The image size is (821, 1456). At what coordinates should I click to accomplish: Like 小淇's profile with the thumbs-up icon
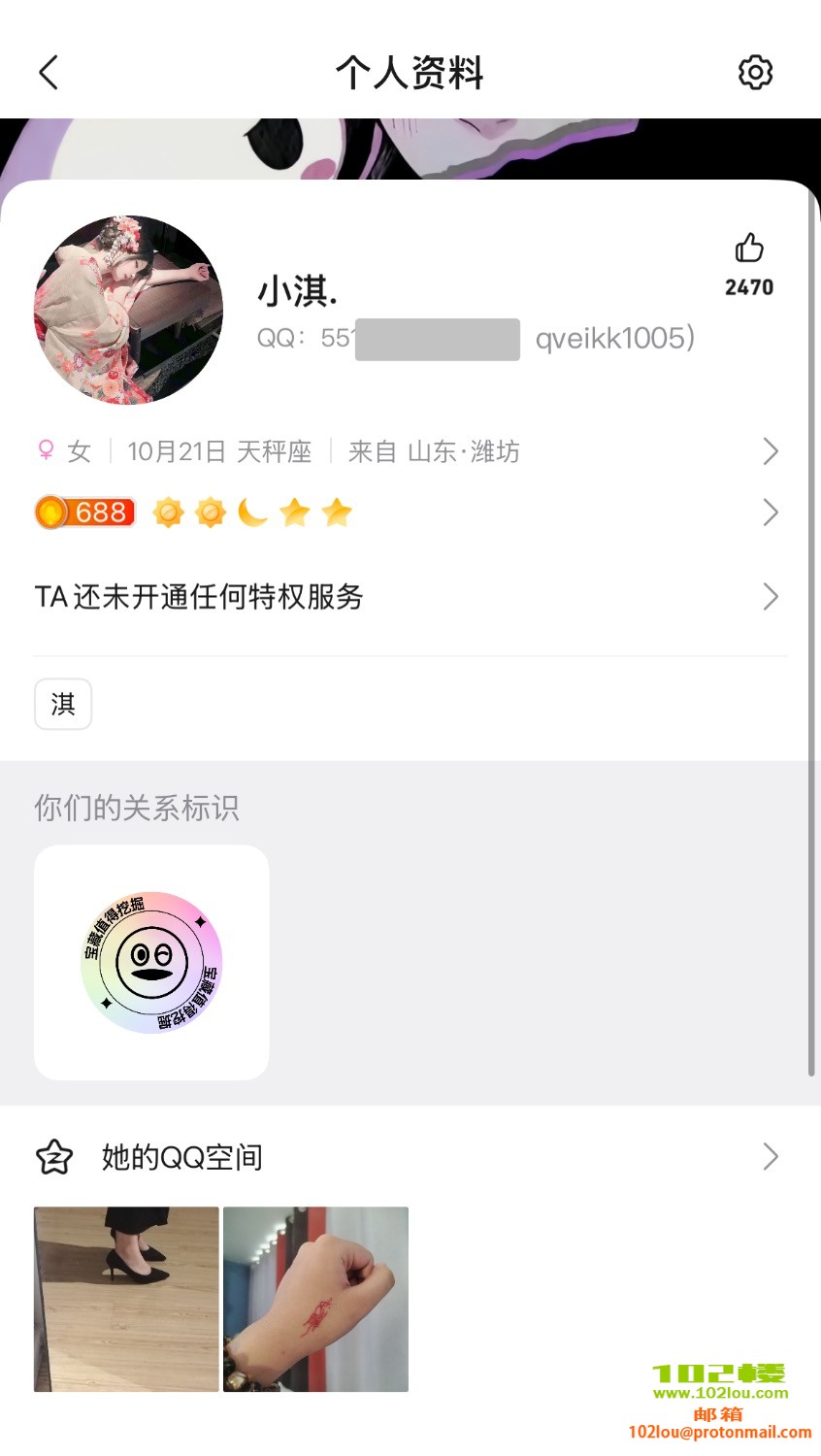pyautogui.click(x=749, y=249)
